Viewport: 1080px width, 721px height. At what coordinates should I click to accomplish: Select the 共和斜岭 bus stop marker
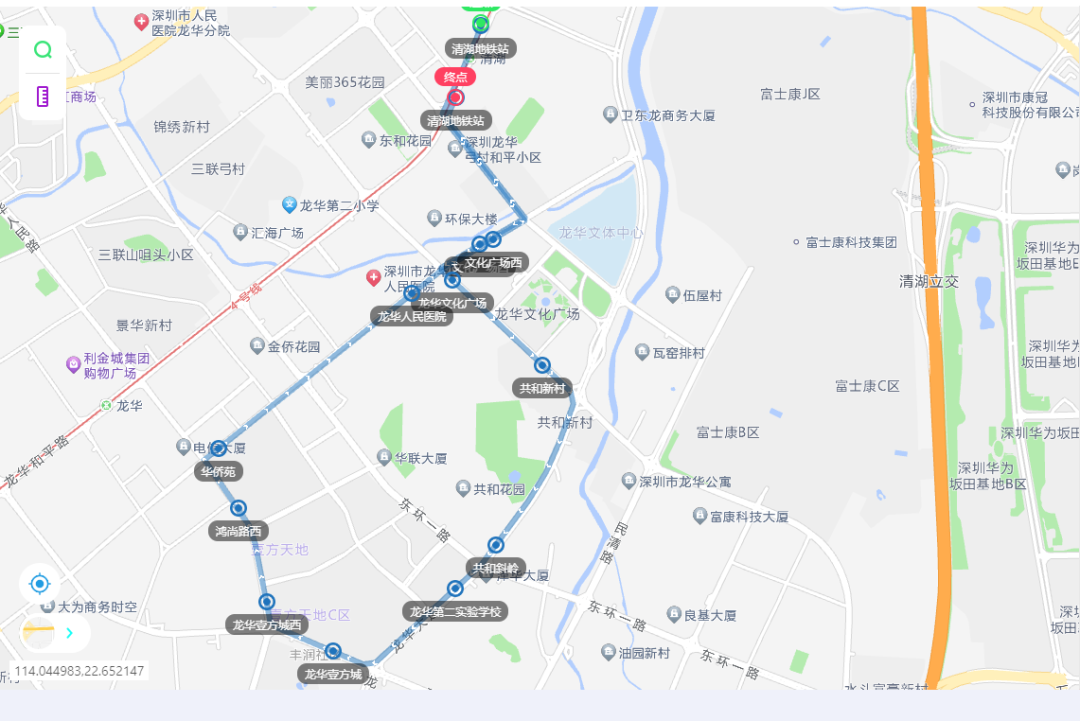(x=496, y=545)
